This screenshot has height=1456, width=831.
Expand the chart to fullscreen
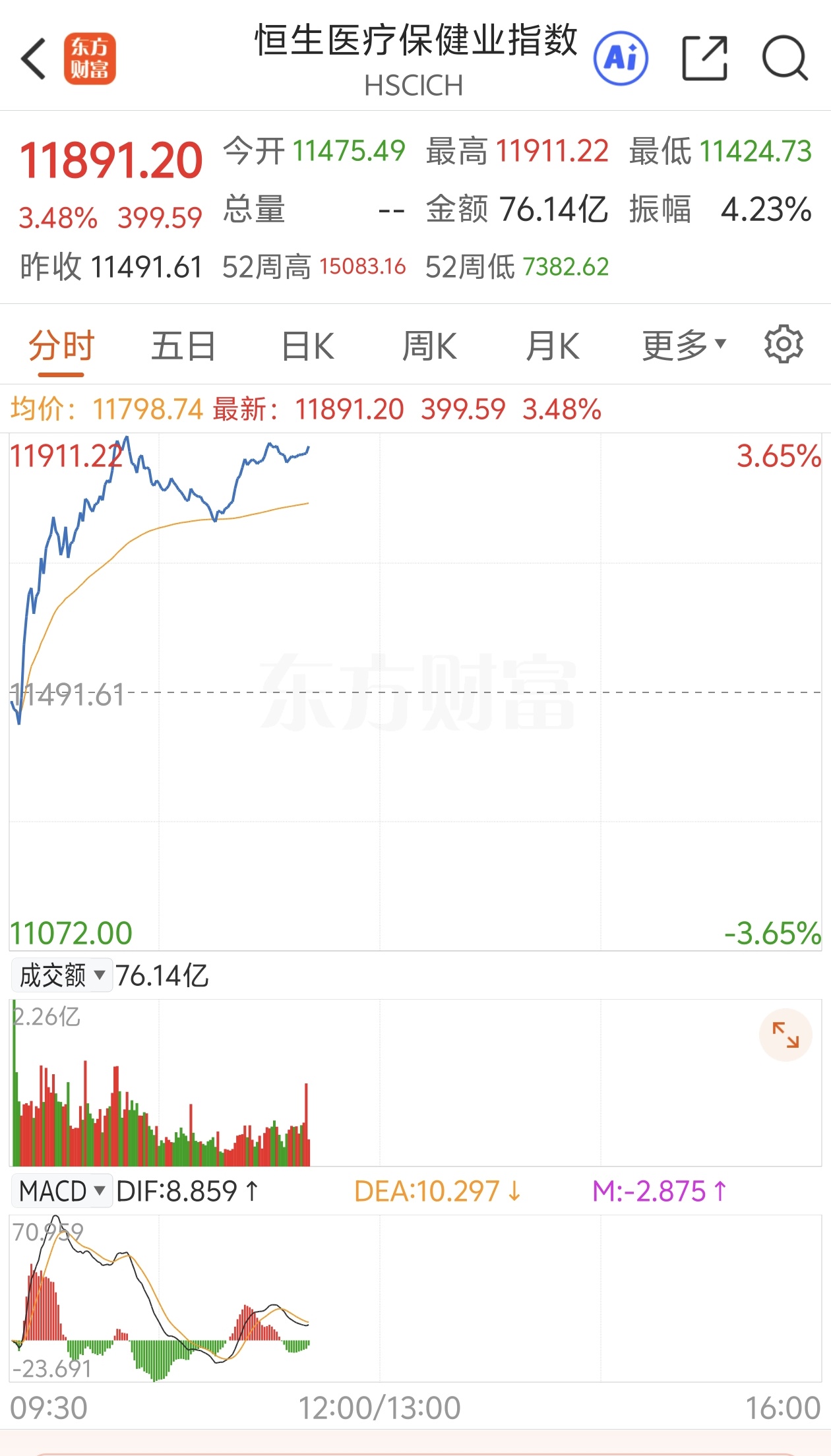point(785,1035)
